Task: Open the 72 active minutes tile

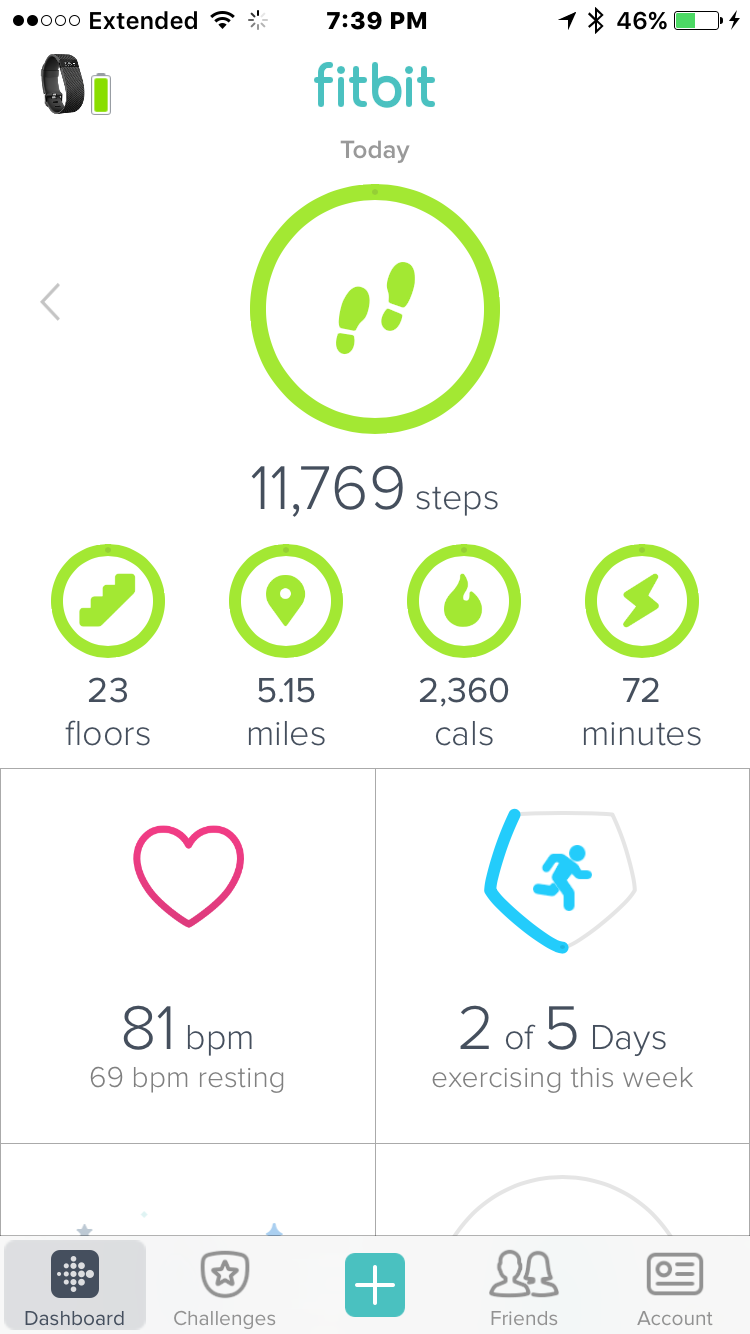Action: [x=641, y=602]
